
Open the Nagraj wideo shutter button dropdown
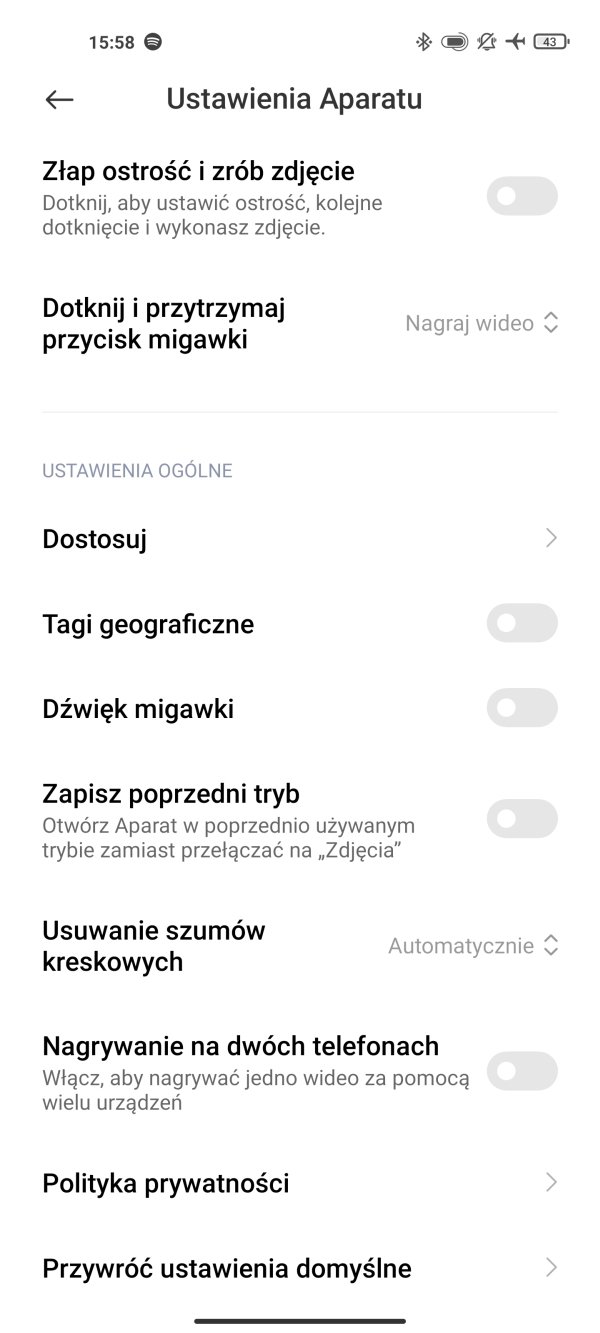[x=482, y=323]
